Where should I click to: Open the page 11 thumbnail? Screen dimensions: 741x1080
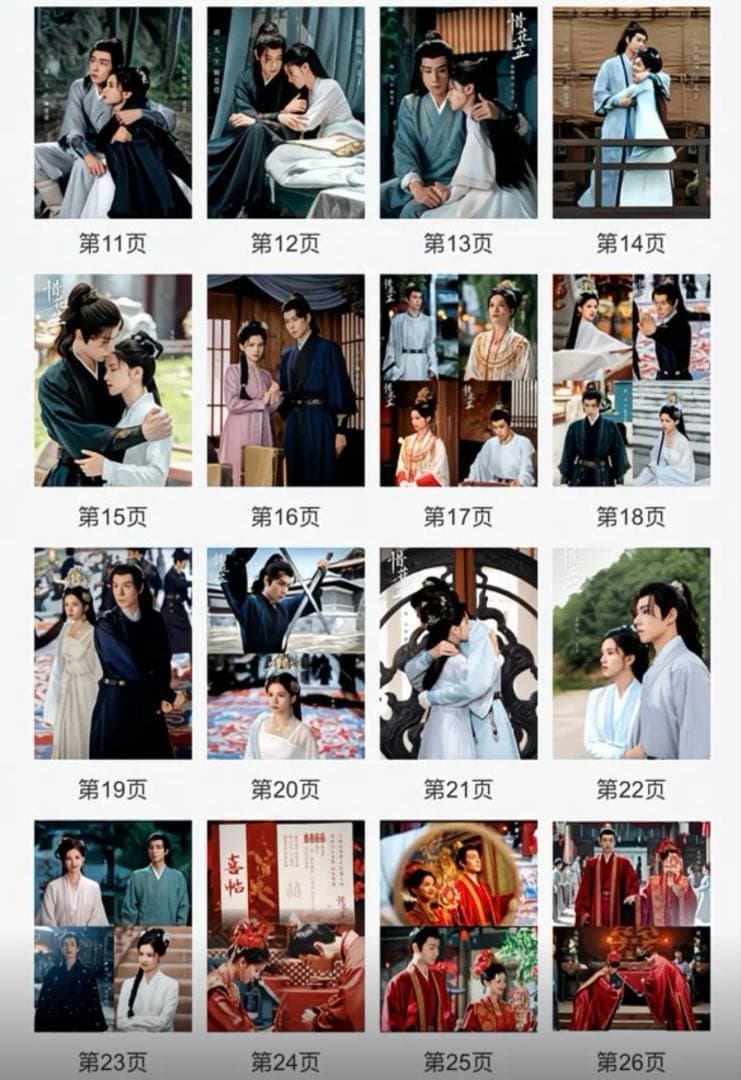point(113,113)
